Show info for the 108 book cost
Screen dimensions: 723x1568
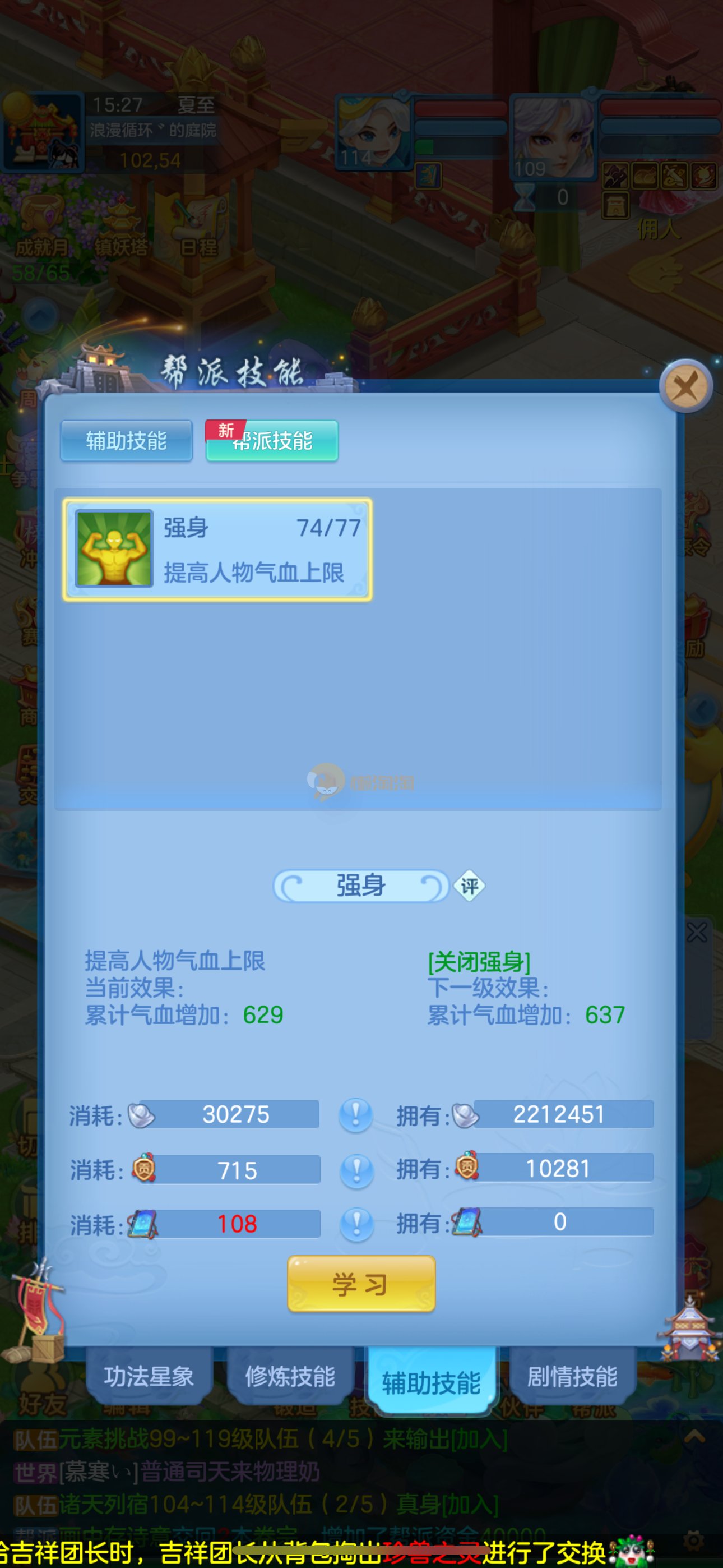(x=356, y=1224)
